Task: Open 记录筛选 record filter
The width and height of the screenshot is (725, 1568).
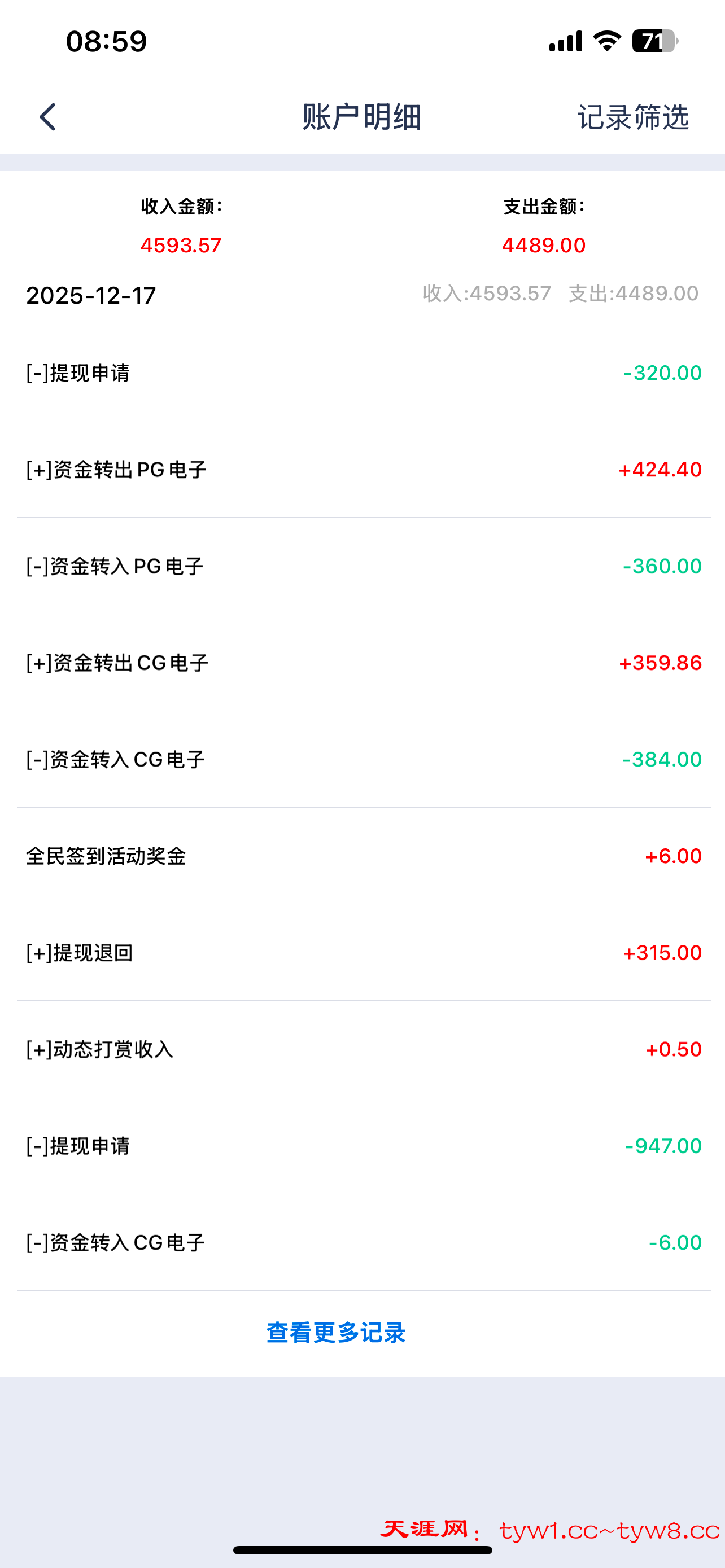Action: point(632,117)
